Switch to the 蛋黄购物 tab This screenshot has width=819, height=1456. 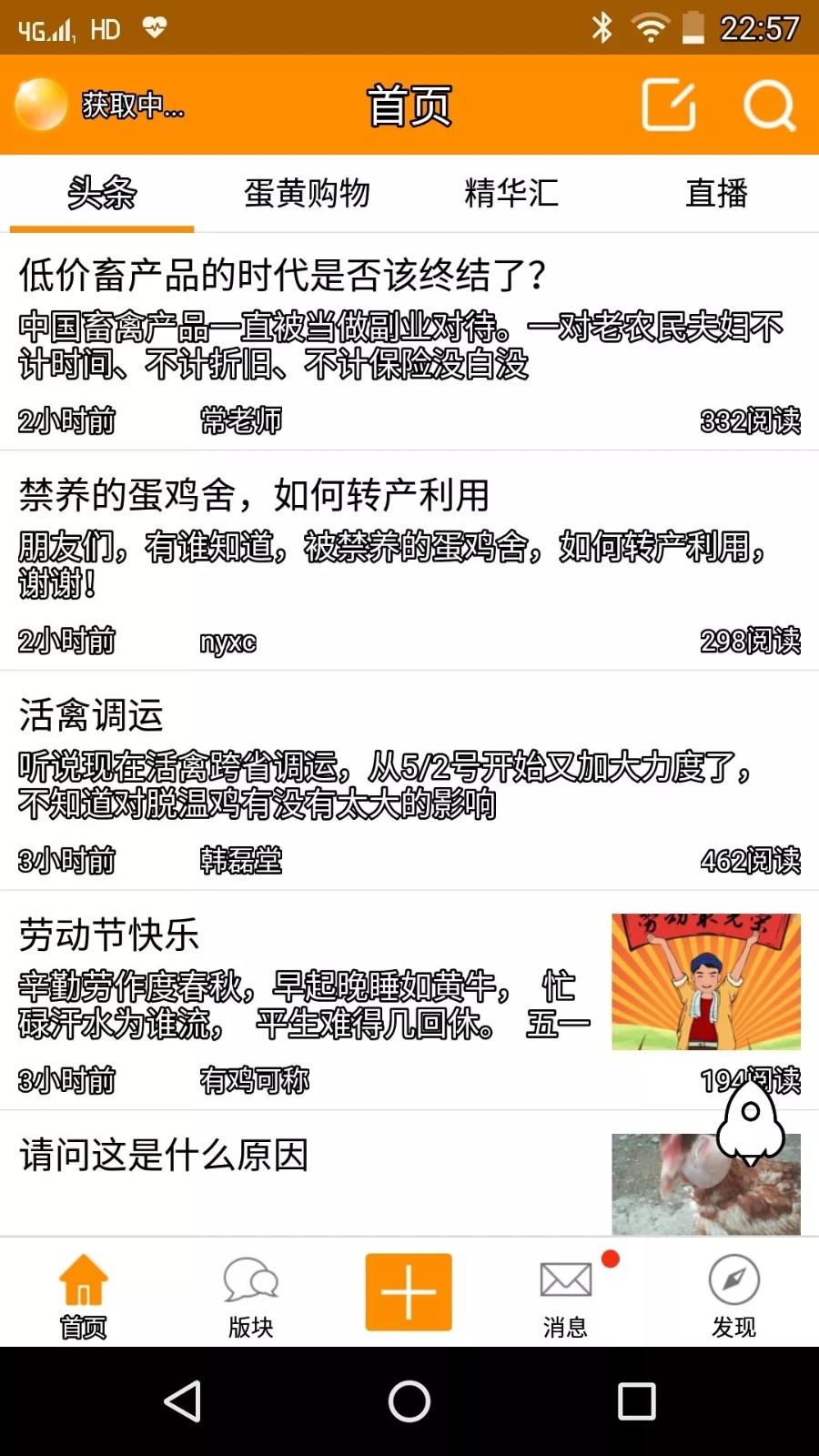(x=307, y=193)
